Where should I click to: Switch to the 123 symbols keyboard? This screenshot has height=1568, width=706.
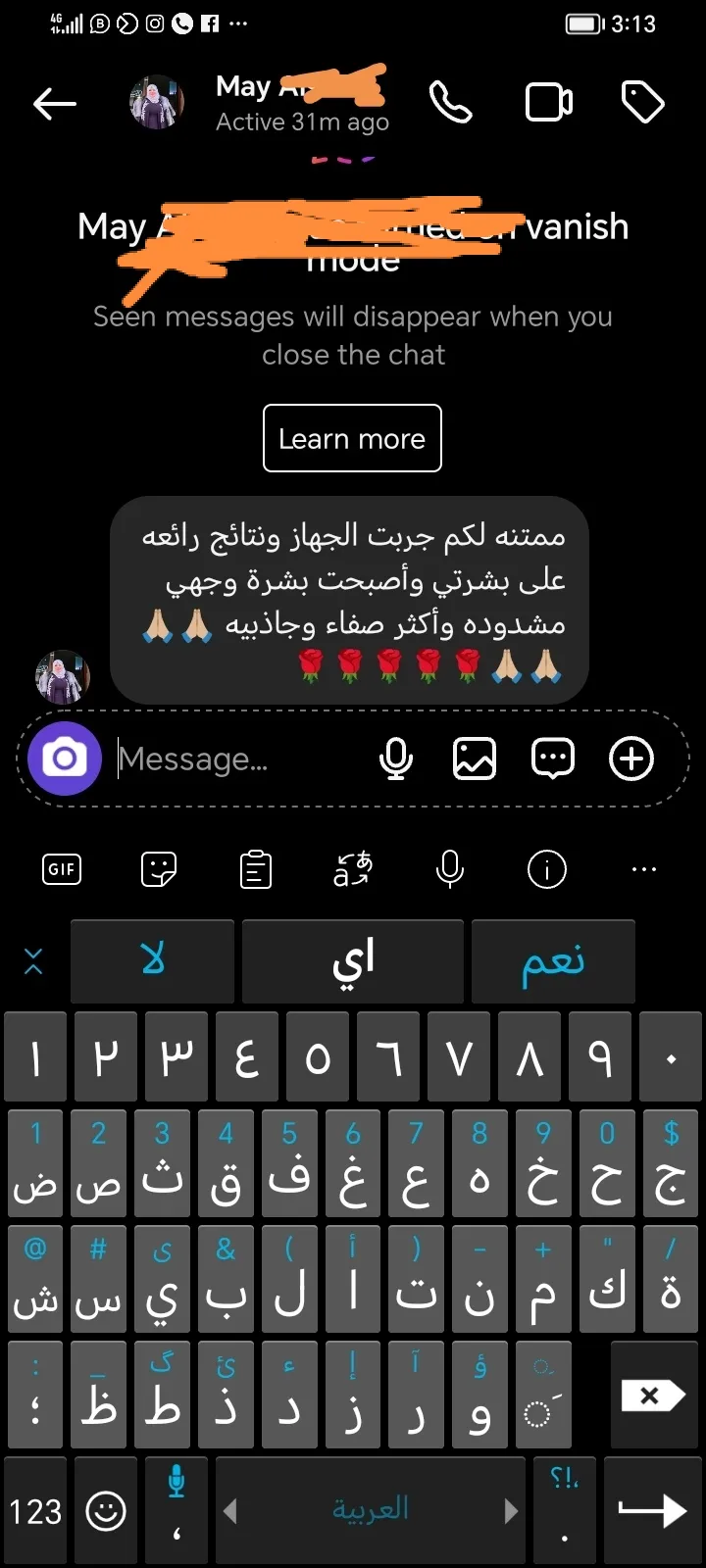pyautogui.click(x=35, y=1511)
